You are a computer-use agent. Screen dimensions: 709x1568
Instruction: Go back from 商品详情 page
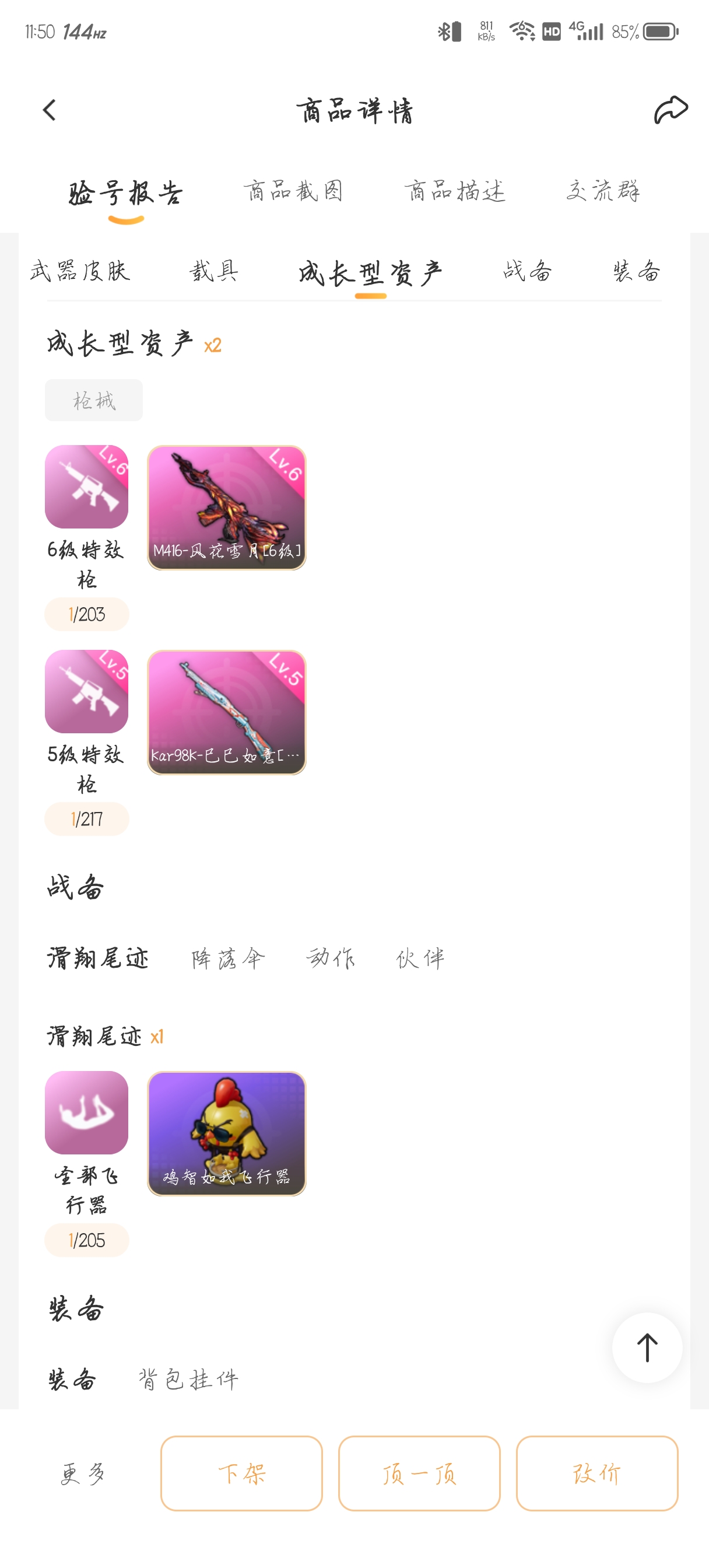tap(50, 110)
